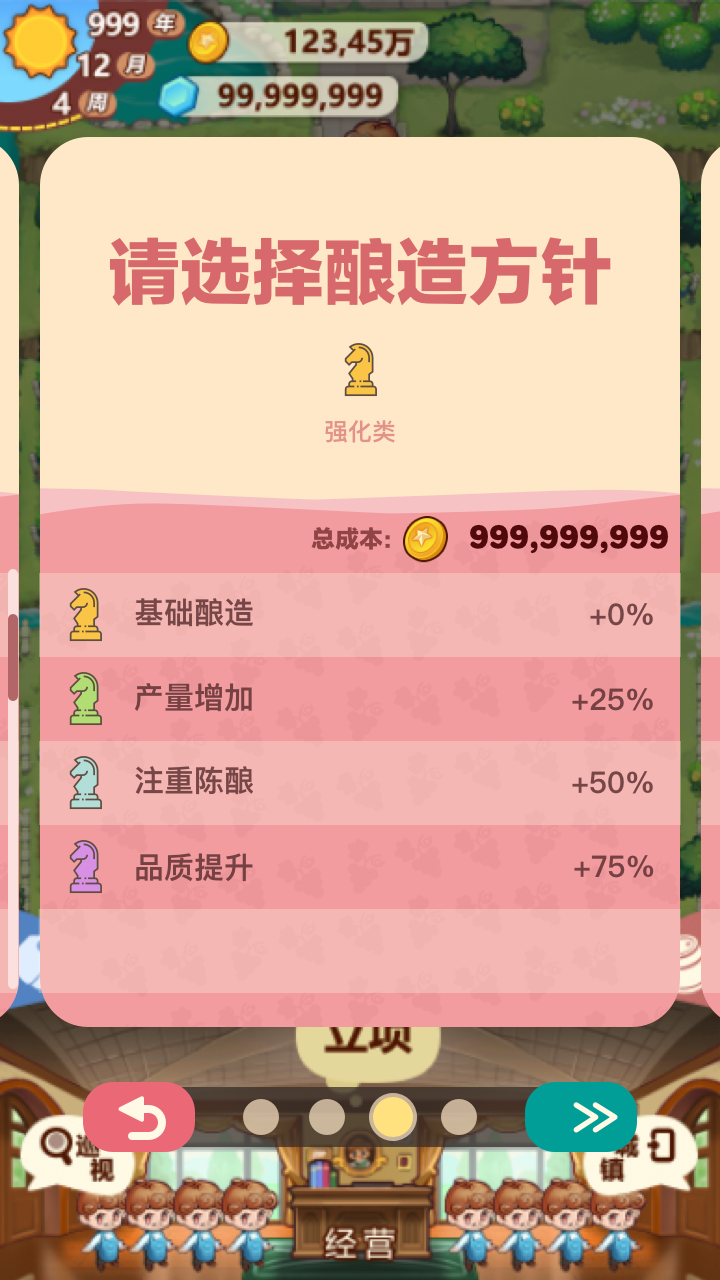Jump to the first page dot

click(x=261, y=1117)
